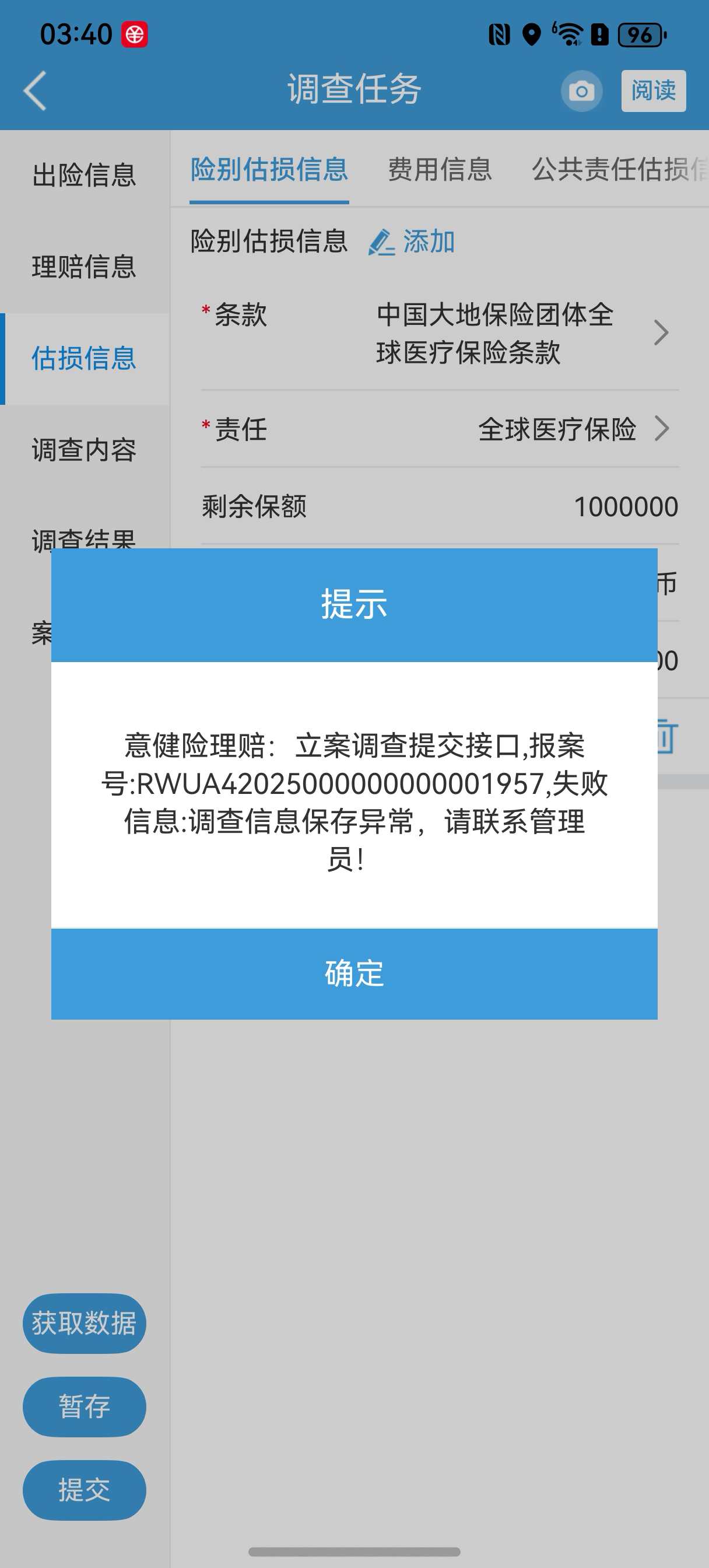Switch to 费用信息 tab

click(440, 169)
